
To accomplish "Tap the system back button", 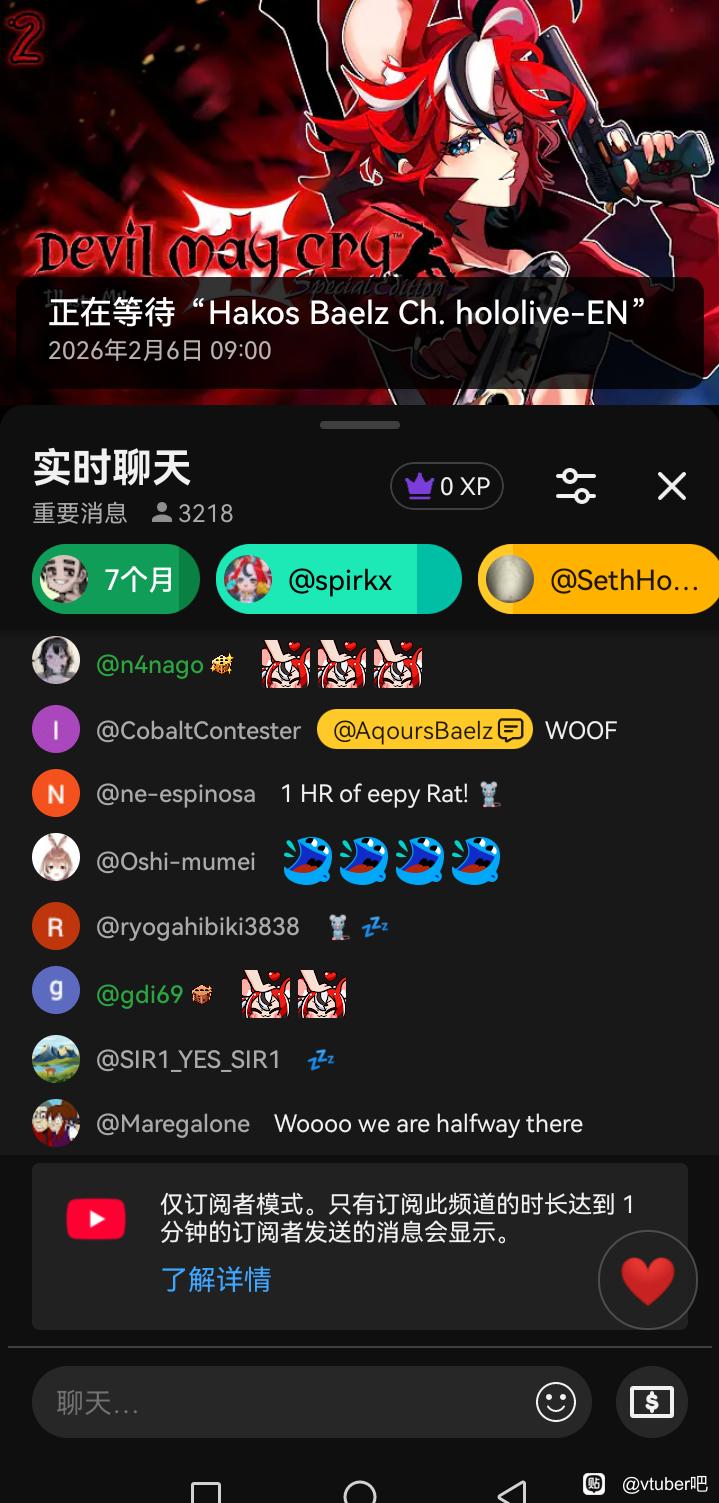I will point(513,1492).
